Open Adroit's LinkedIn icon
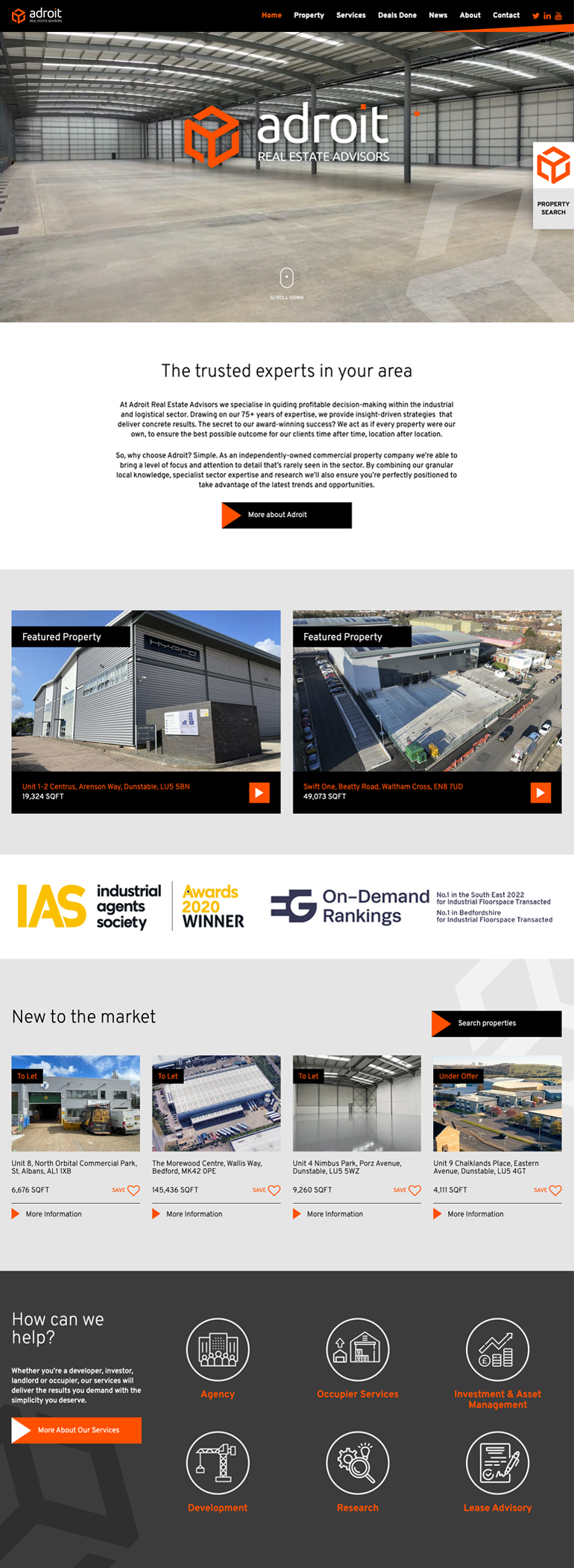Screen dimensions: 574x1568 coord(547,16)
